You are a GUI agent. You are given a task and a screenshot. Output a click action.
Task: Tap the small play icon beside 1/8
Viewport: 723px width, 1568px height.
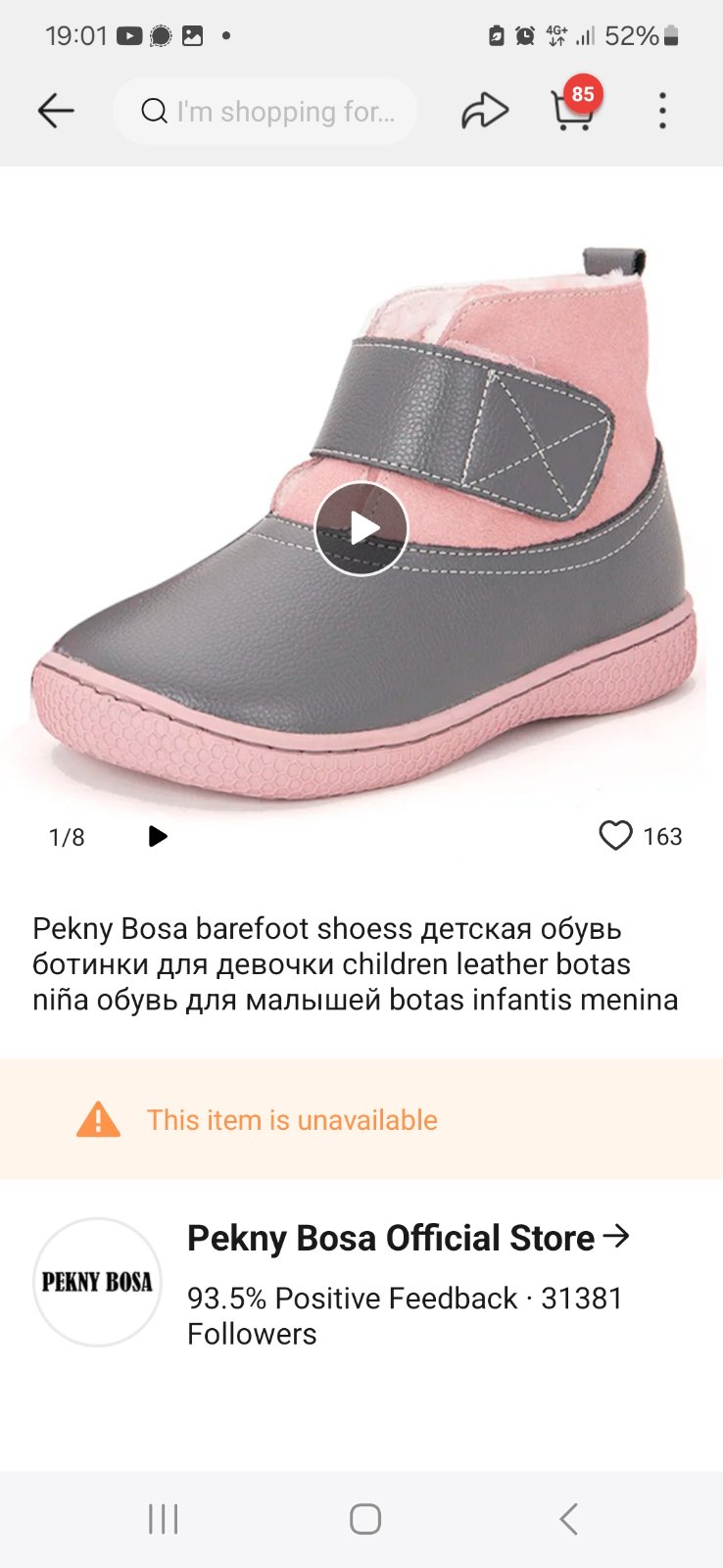point(158,836)
